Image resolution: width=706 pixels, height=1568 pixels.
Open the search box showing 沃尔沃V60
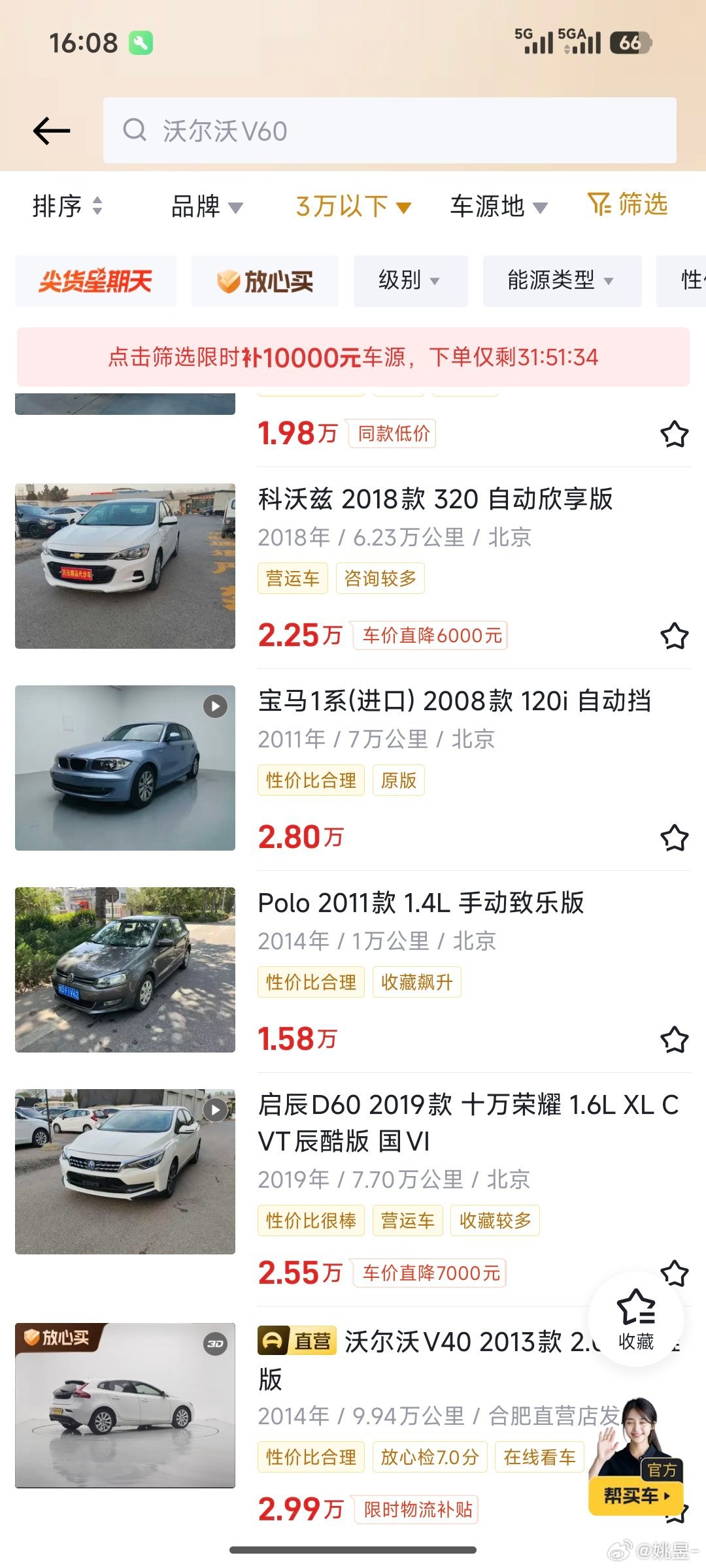[x=389, y=131]
